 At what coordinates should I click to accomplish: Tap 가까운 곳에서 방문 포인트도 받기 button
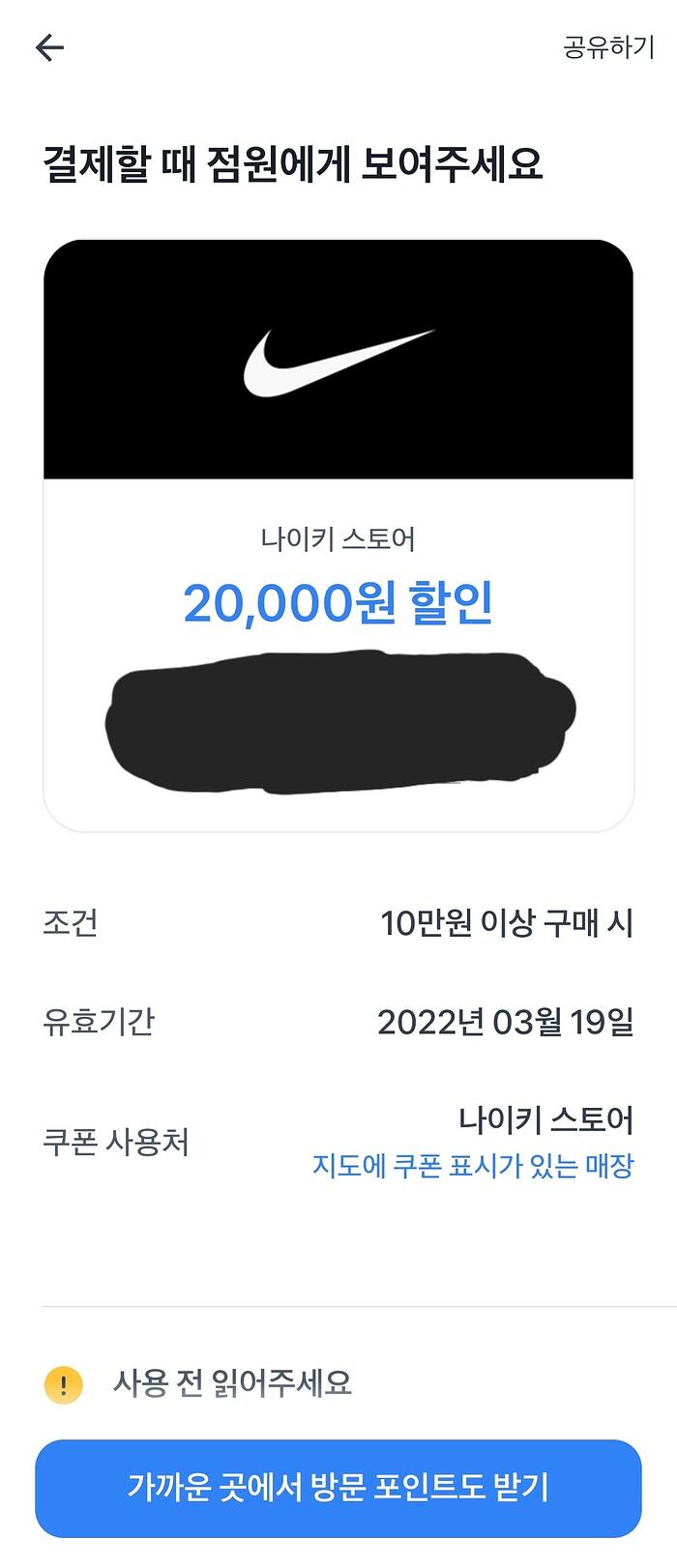coord(338,1487)
